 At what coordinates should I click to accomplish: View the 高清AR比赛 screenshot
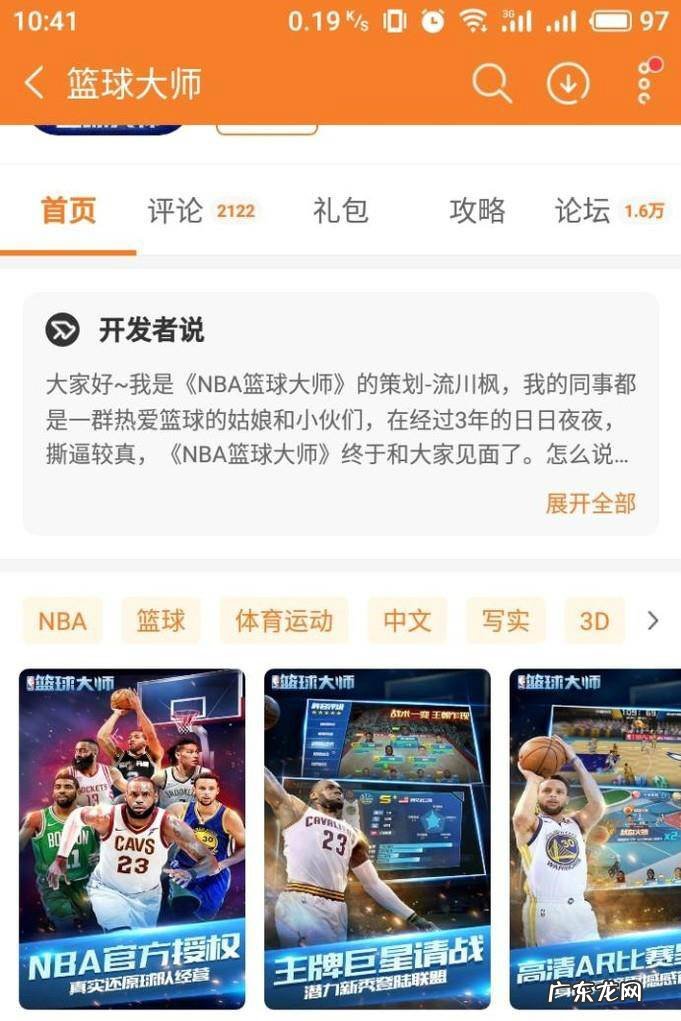(595, 838)
